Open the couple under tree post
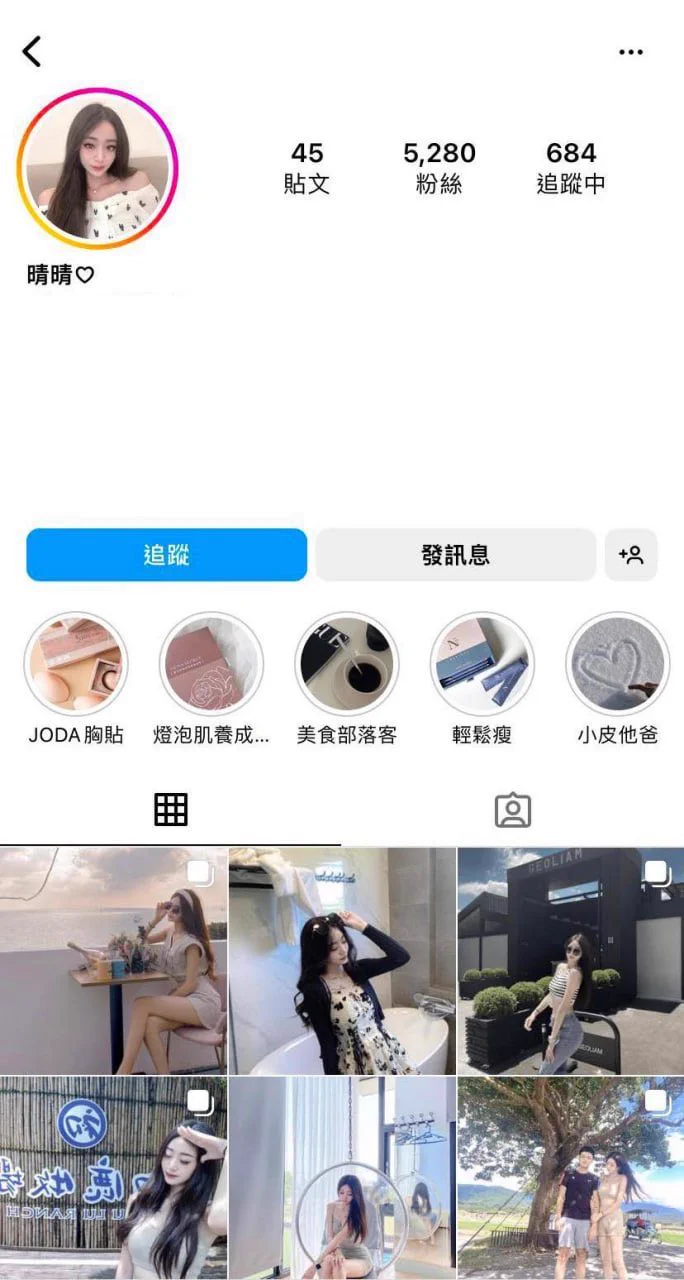The image size is (684, 1280). [x=571, y=1178]
